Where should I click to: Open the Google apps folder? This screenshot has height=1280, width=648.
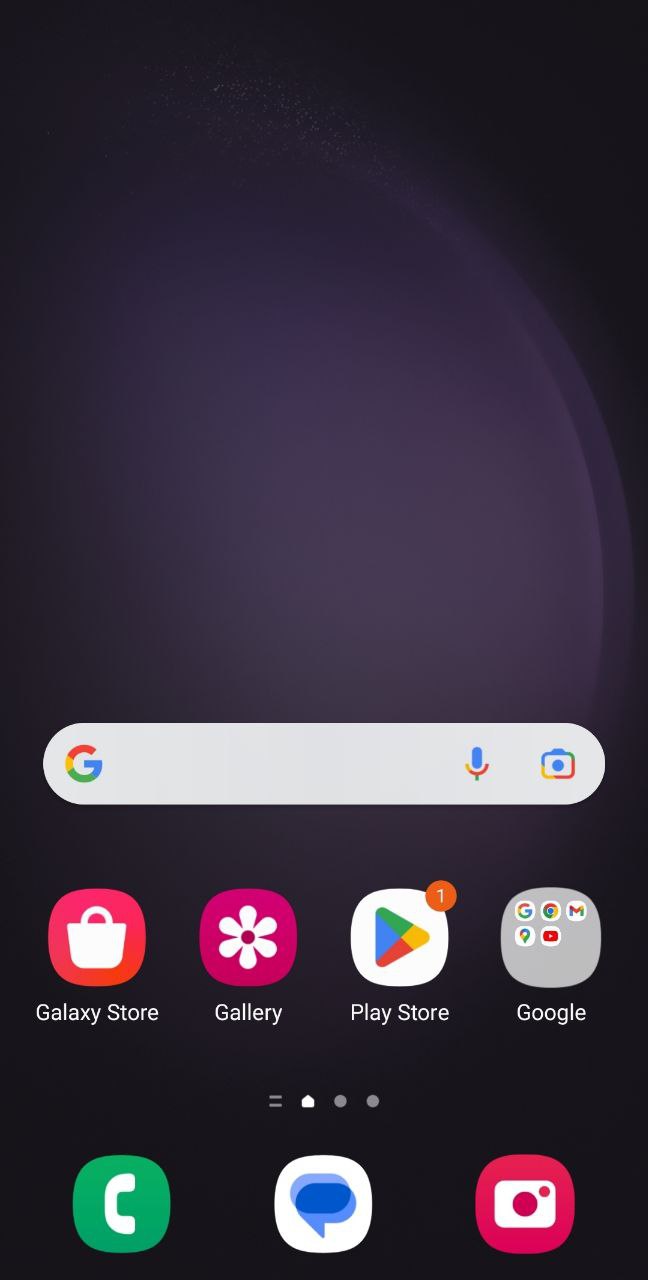point(551,938)
